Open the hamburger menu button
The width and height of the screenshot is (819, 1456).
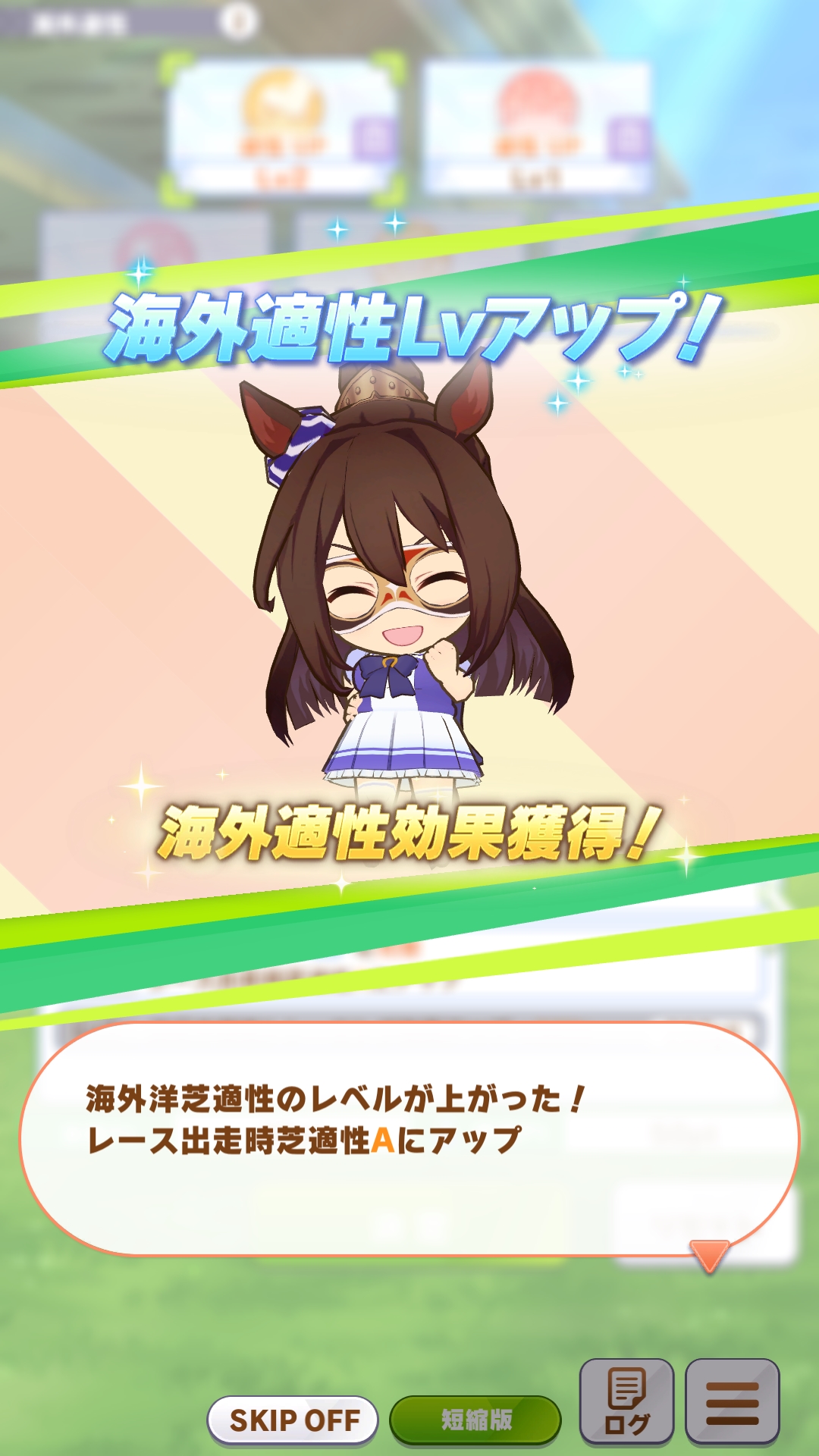click(x=733, y=1401)
